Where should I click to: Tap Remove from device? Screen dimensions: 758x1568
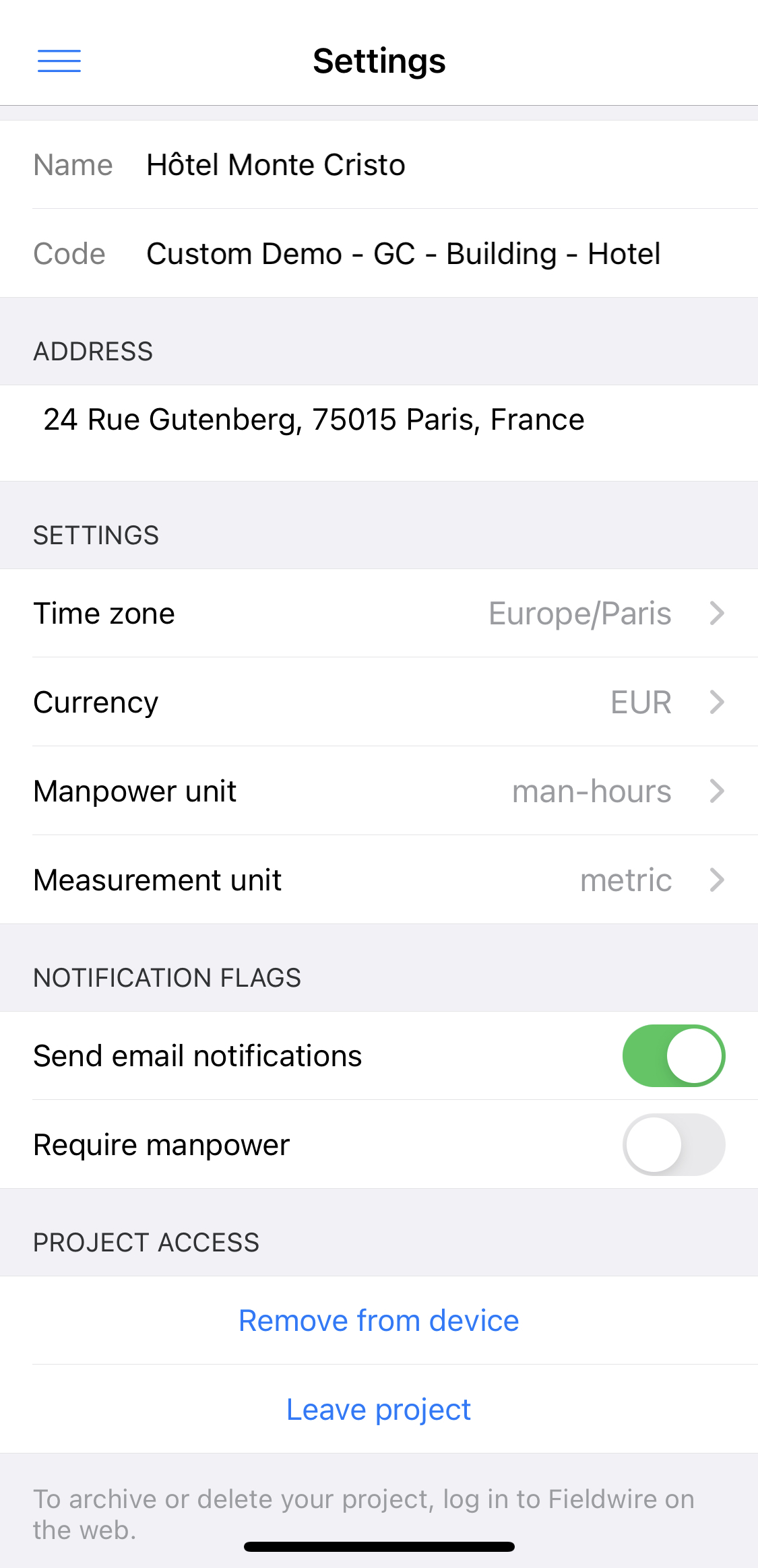(379, 1321)
